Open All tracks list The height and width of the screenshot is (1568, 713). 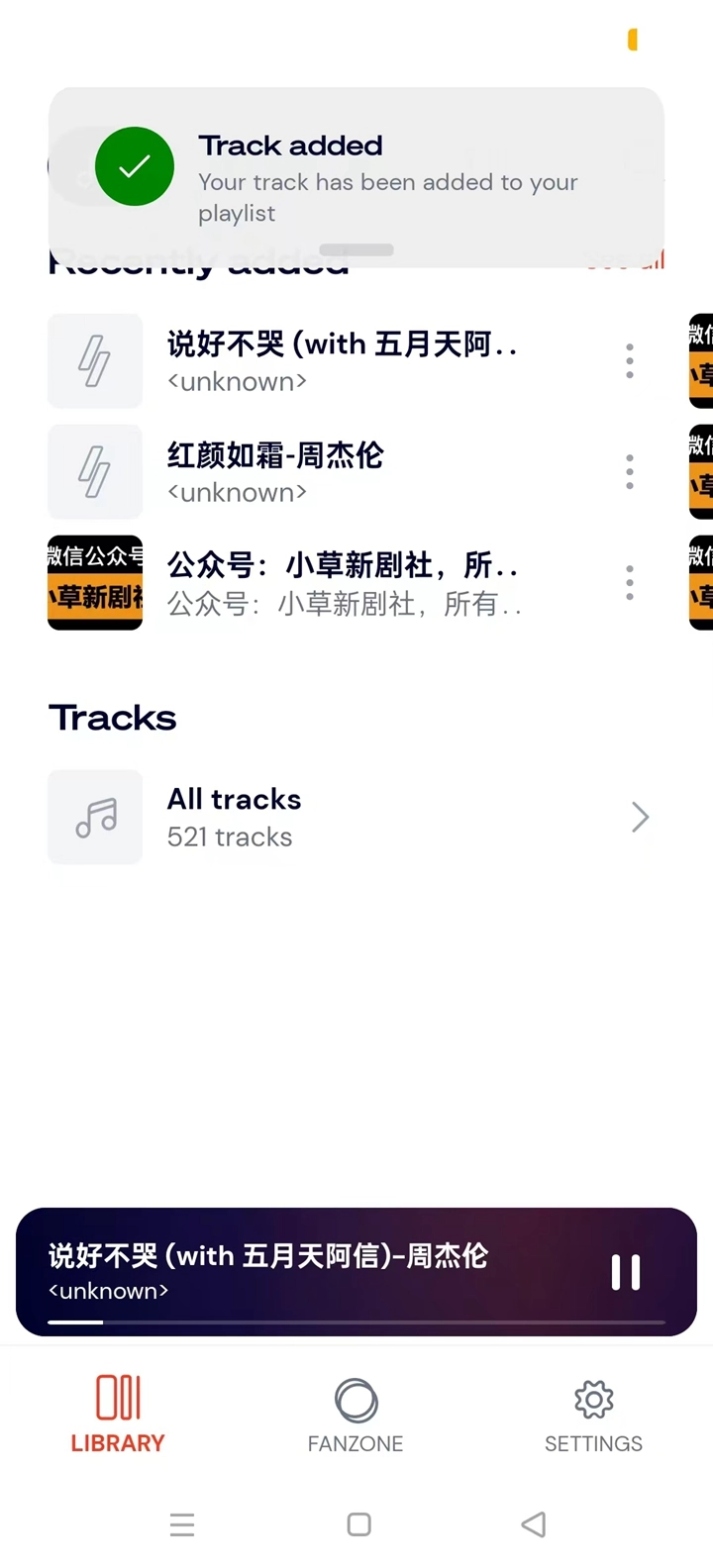[349, 817]
